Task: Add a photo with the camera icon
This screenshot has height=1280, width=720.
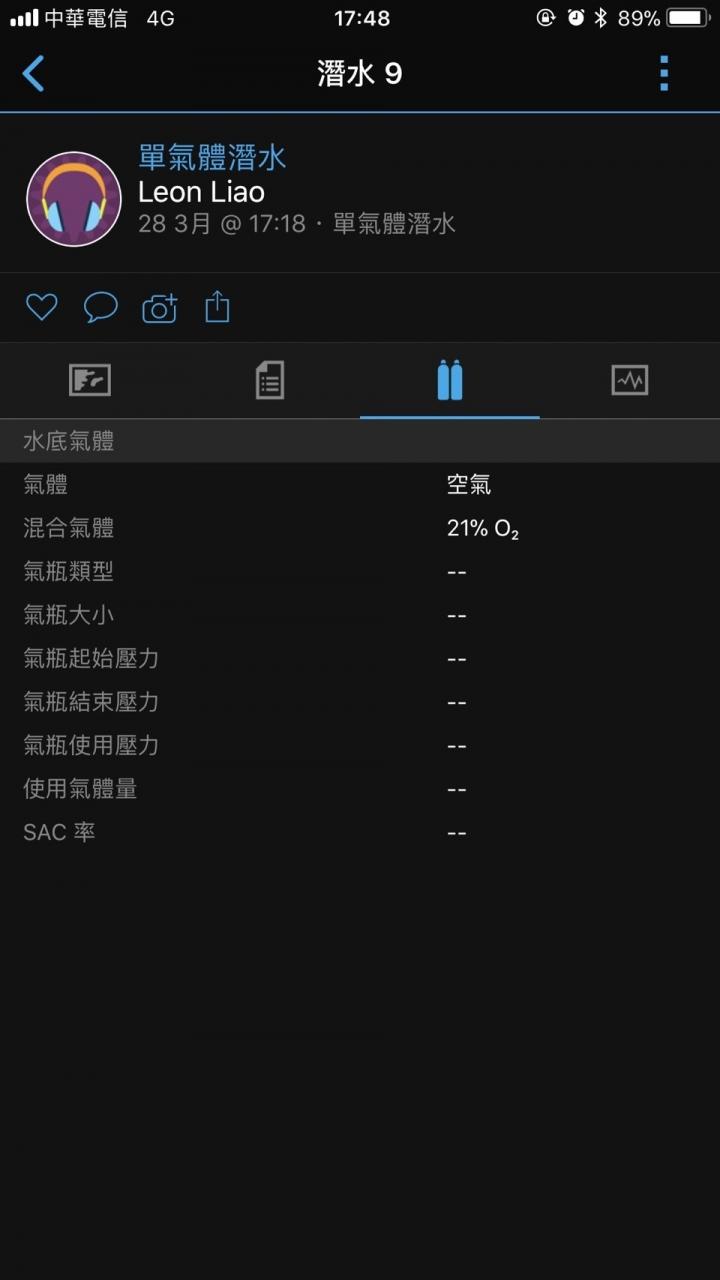Action: pyautogui.click(x=159, y=307)
